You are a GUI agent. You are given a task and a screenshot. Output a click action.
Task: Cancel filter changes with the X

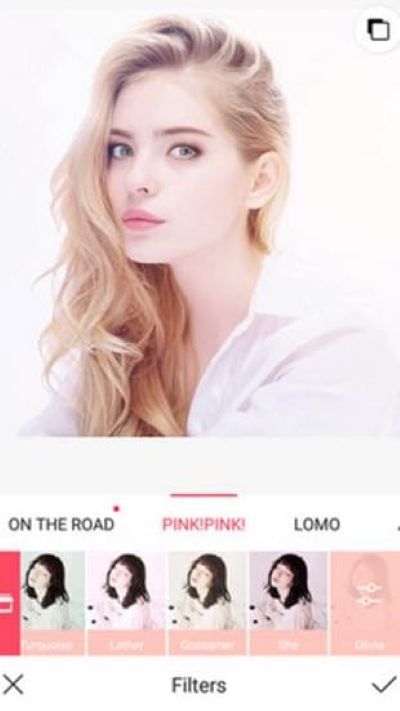click(x=13, y=684)
